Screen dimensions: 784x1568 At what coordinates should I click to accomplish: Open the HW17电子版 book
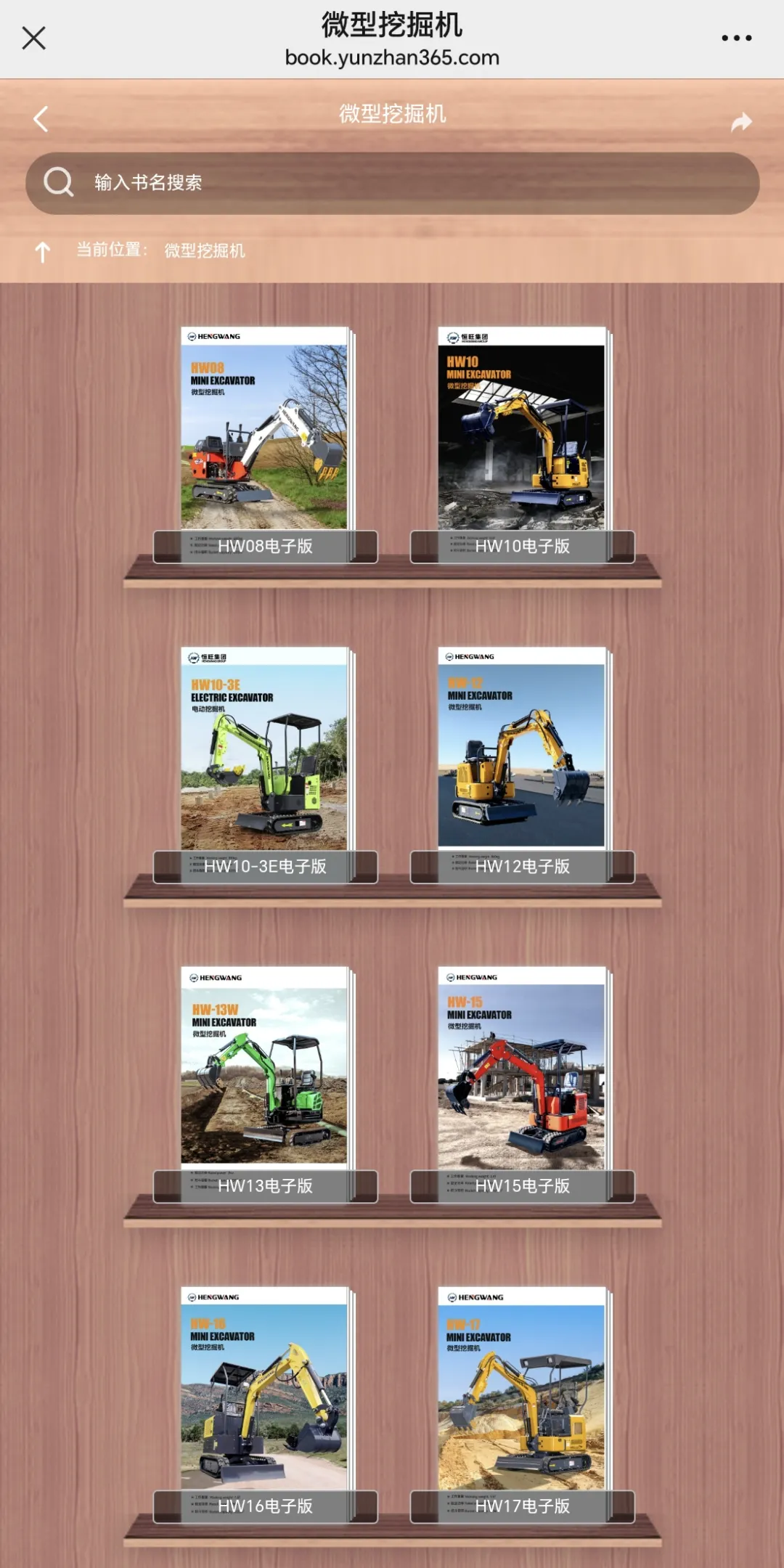[521, 1394]
